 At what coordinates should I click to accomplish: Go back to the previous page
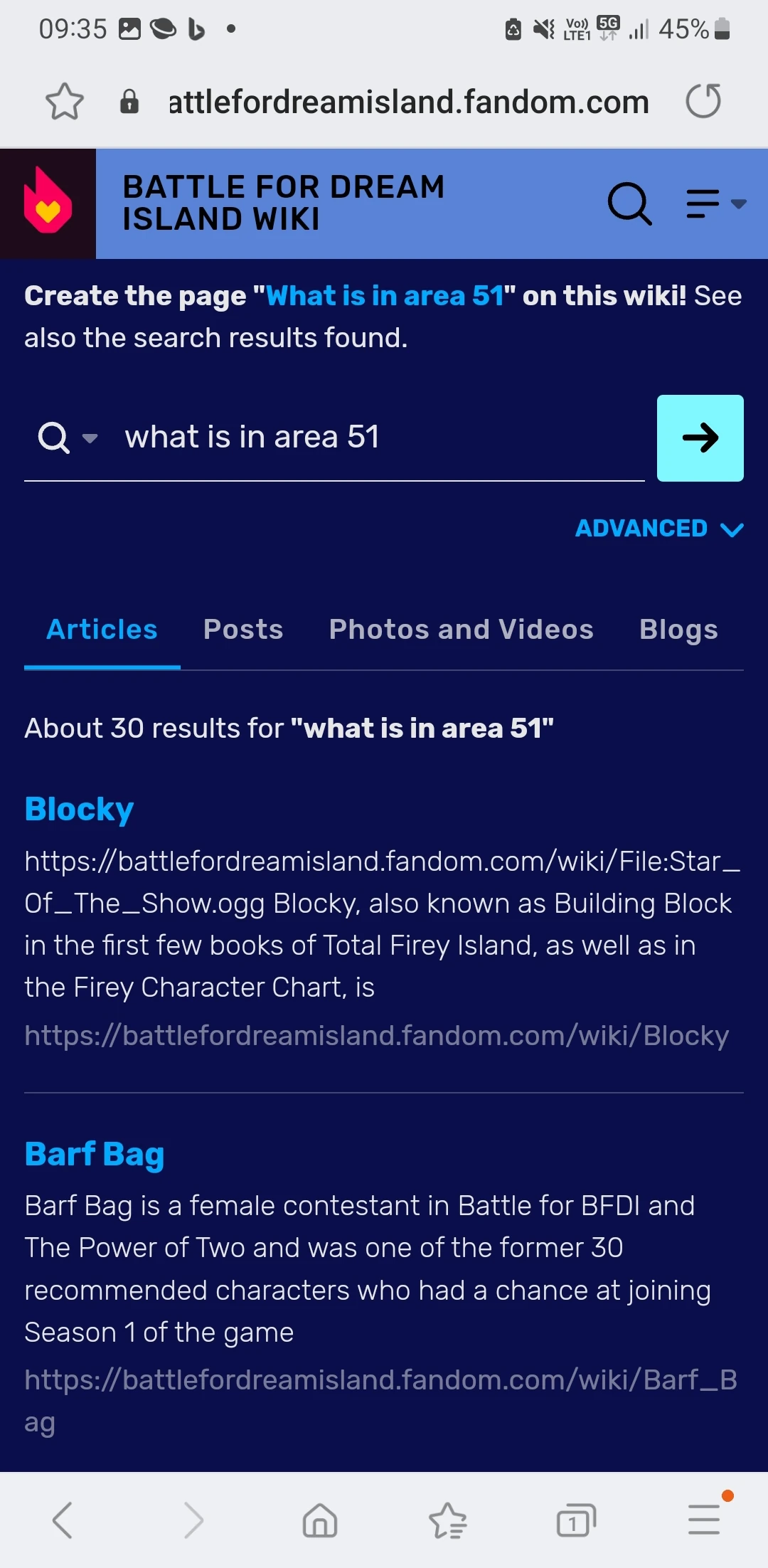point(63,1520)
